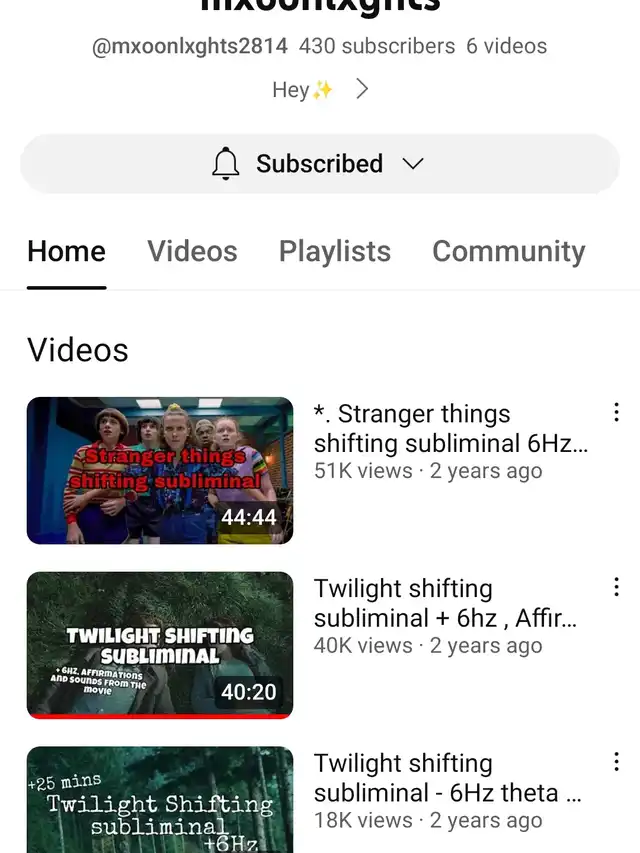The height and width of the screenshot is (853, 640).
Task: Open options for Twilight subliminal + 6hz video
Action: (616, 587)
